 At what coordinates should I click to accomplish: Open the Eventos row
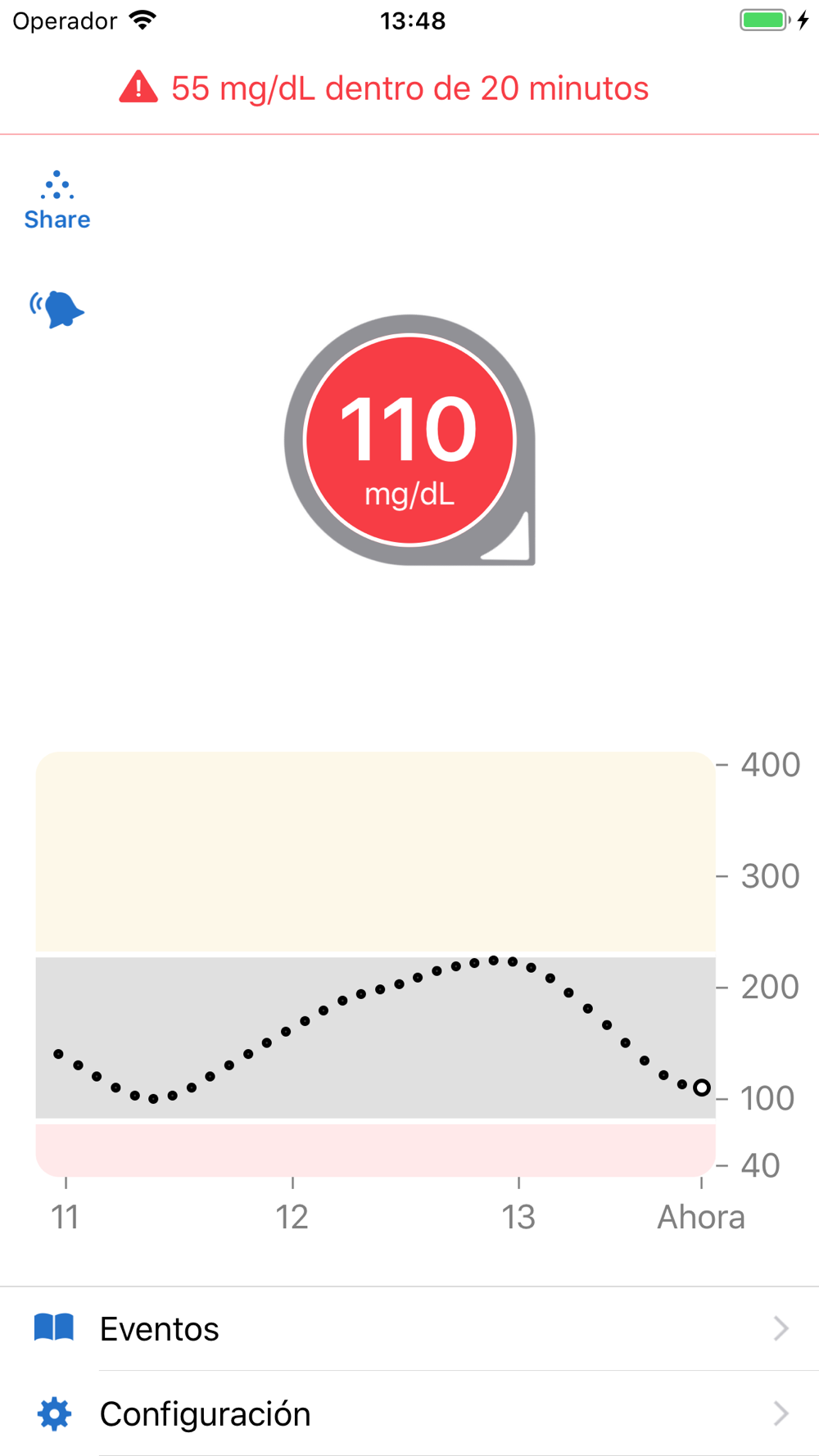click(x=409, y=1328)
